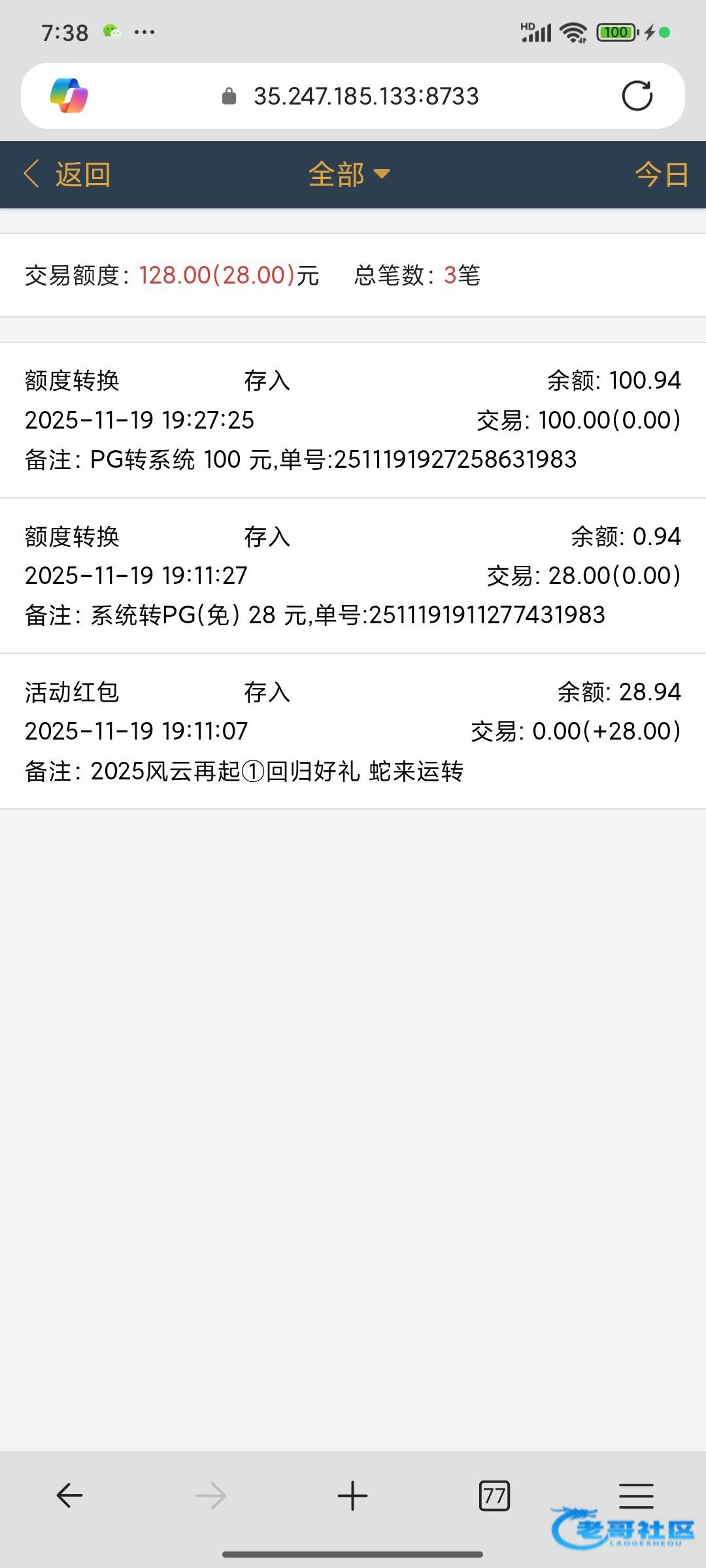Open the 今日 date filter
This screenshot has height=1568, width=706.
pyautogui.click(x=662, y=174)
